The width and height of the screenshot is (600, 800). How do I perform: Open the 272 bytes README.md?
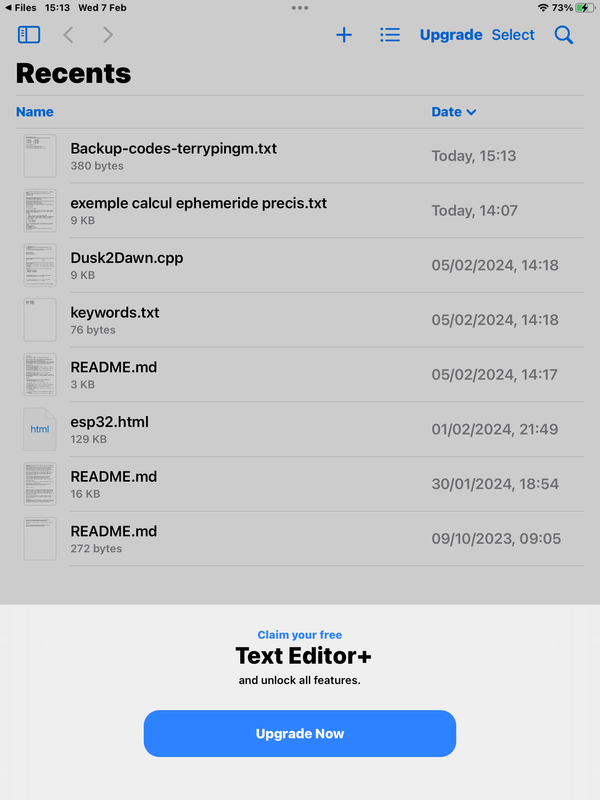[x=114, y=531]
